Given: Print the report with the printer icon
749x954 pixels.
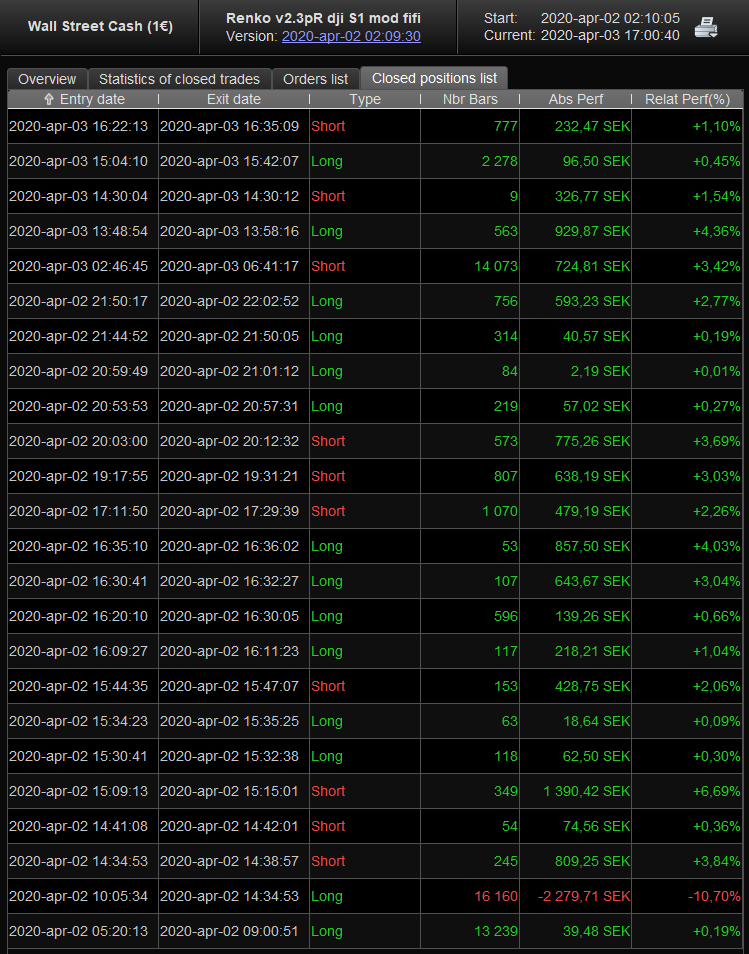Looking at the screenshot, I should pyautogui.click(x=706, y=27).
